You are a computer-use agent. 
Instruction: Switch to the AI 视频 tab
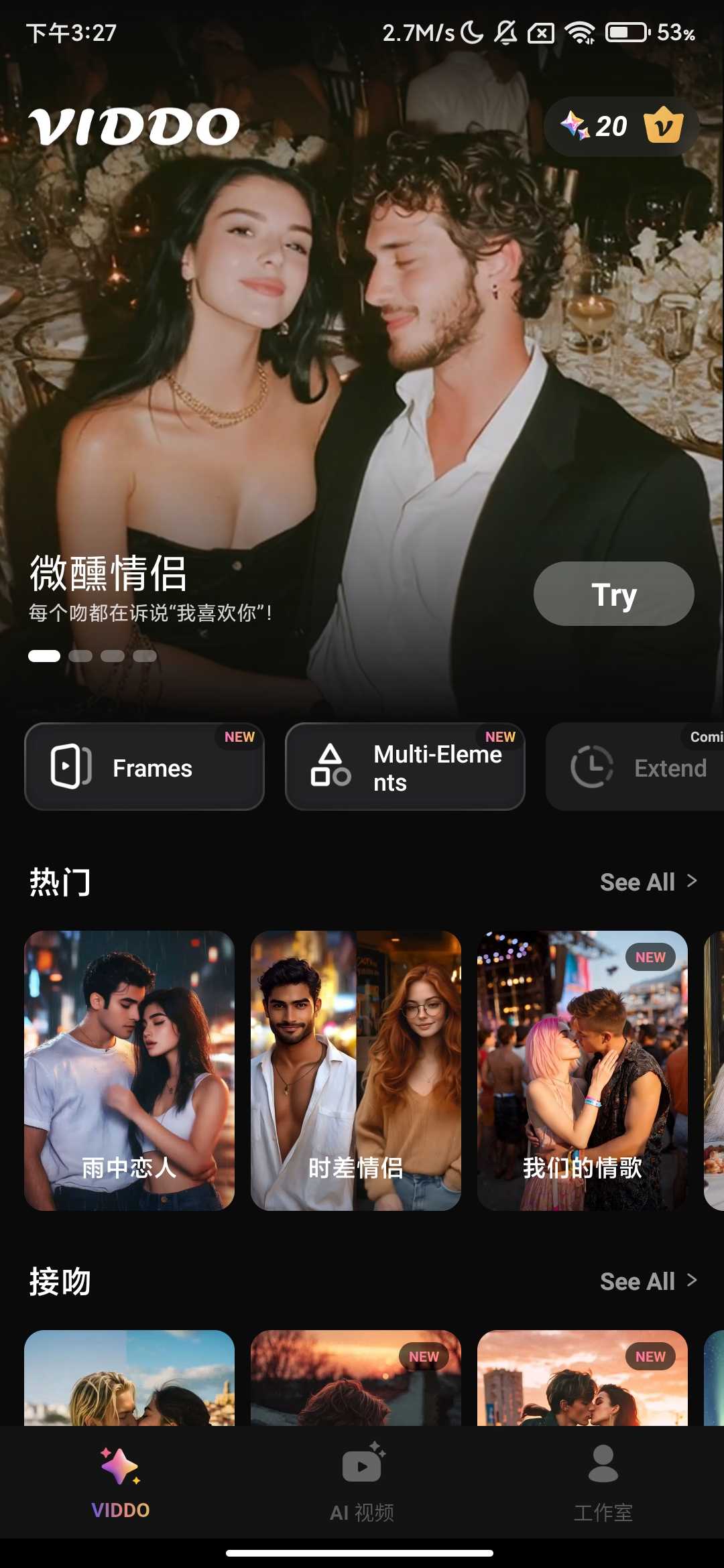click(x=362, y=1482)
